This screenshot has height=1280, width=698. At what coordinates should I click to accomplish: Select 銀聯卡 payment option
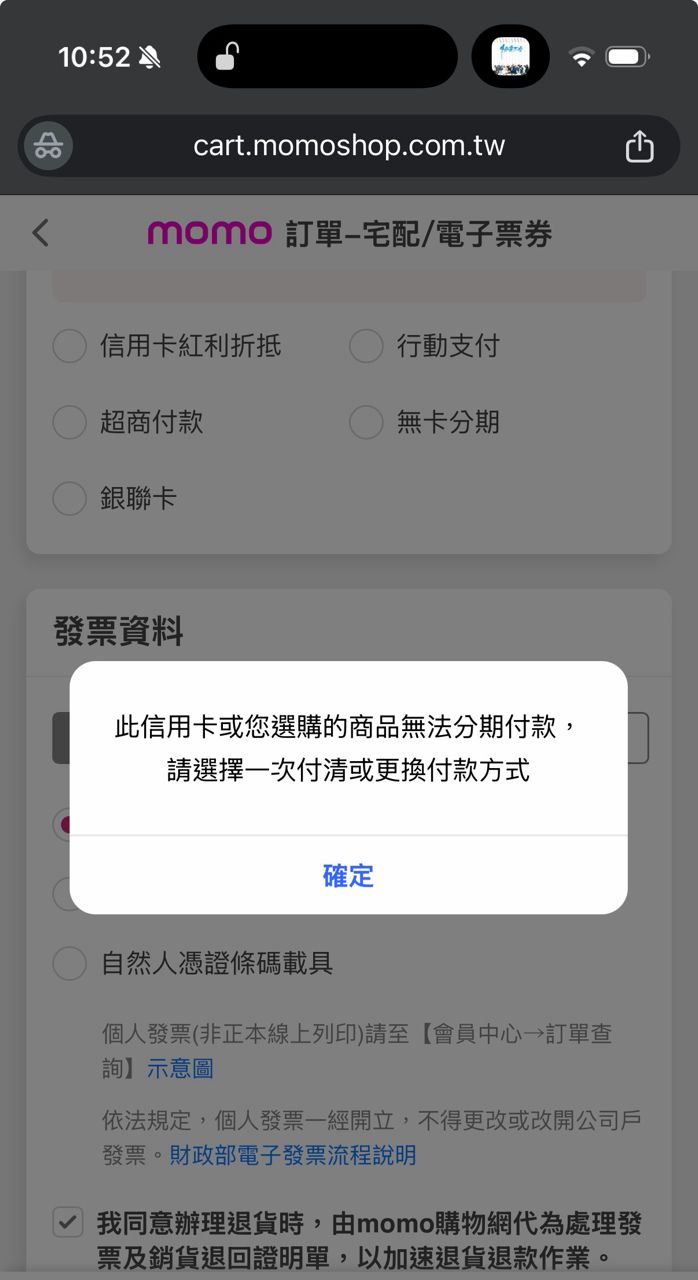tap(70, 498)
